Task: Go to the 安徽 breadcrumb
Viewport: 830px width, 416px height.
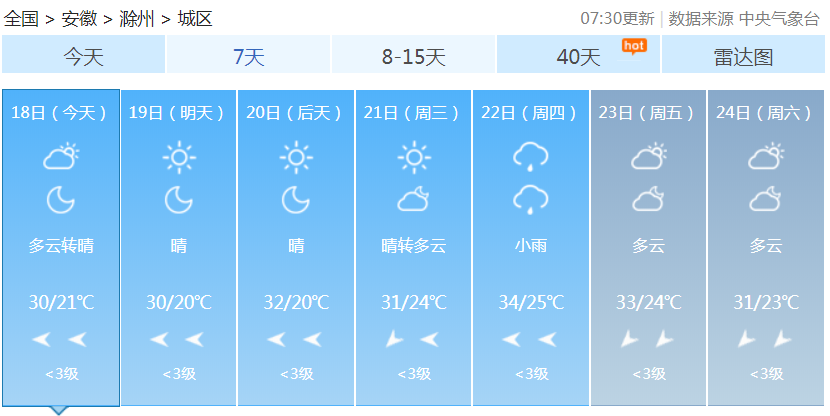Action: click(79, 19)
